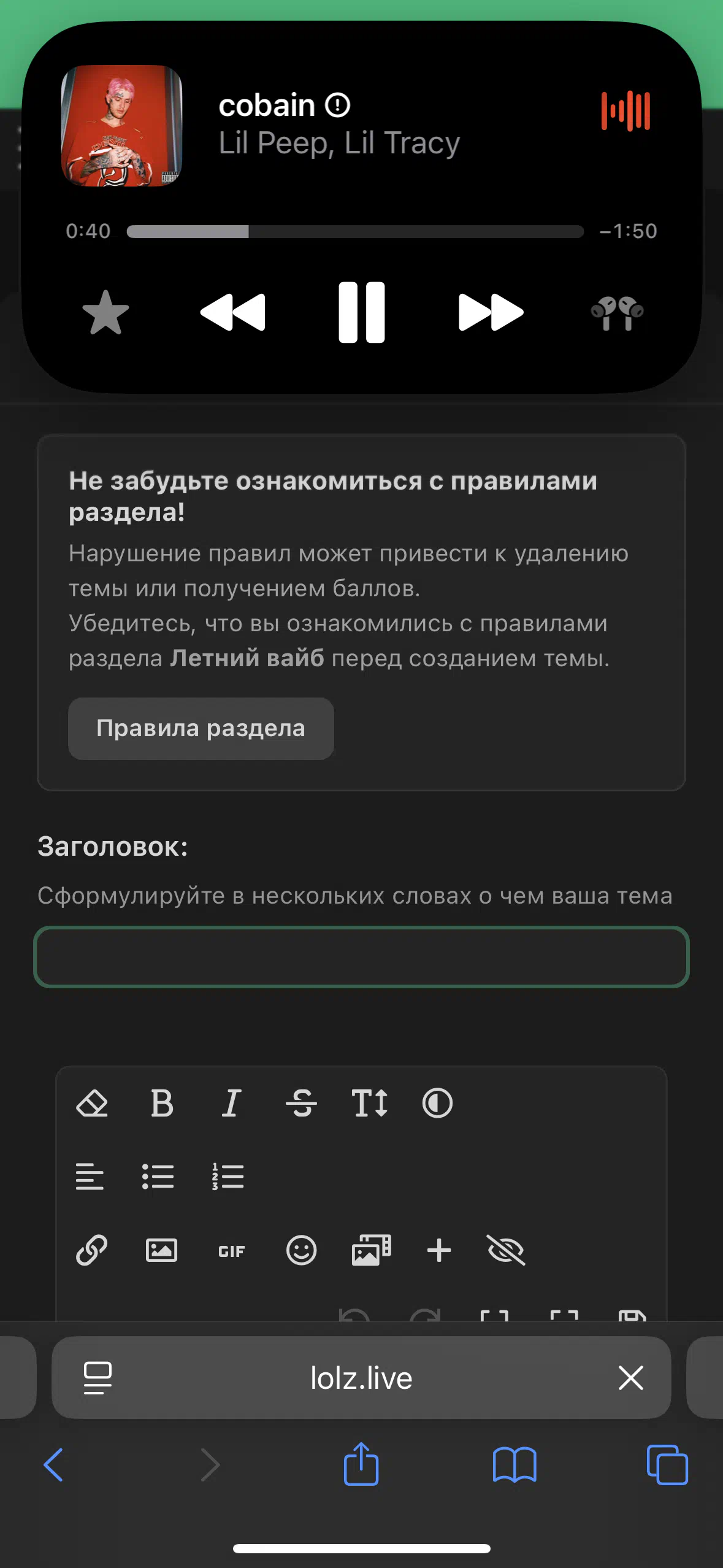Clear formatting with the eraser tool
This screenshot has width=723, height=1568.
(92, 1103)
